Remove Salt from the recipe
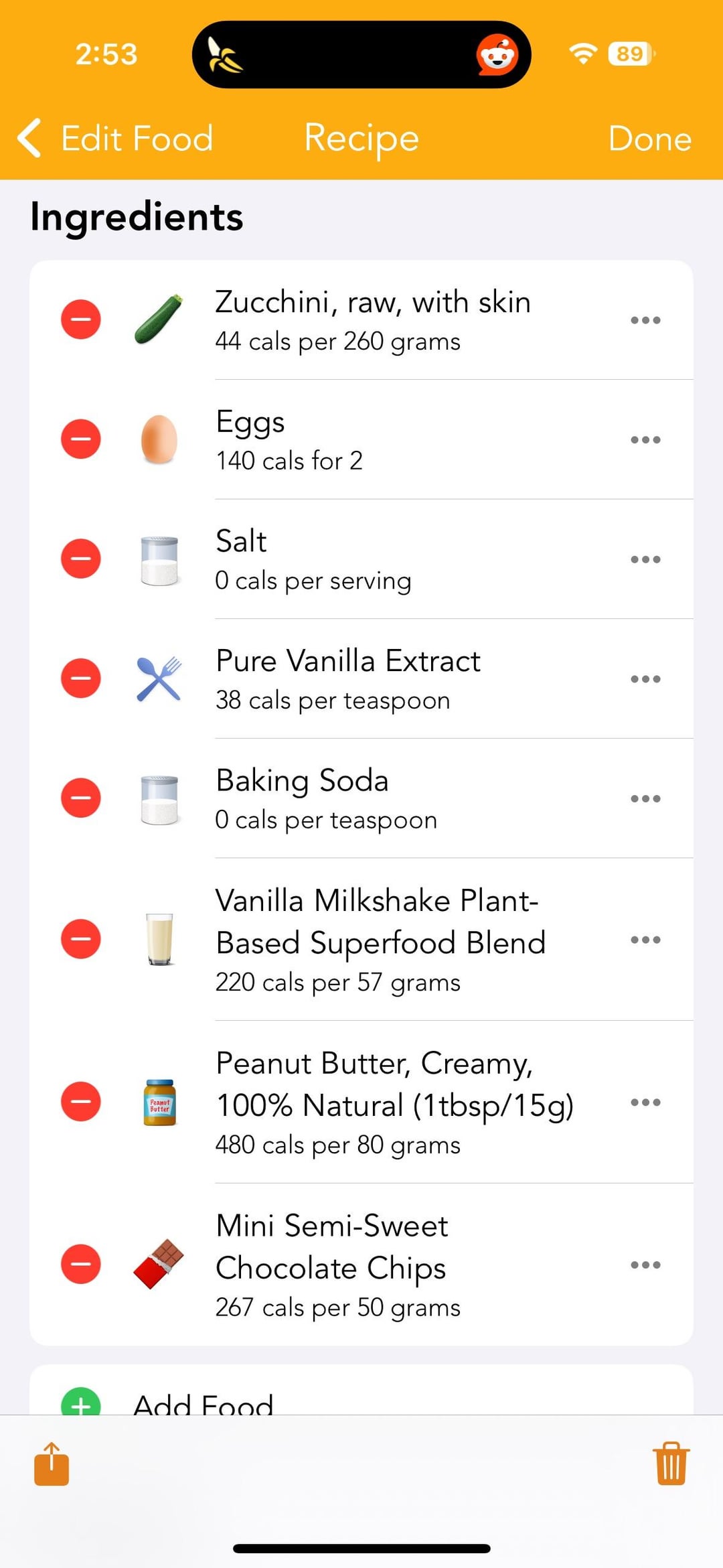This screenshot has width=723, height=1568. coord(81,559)
